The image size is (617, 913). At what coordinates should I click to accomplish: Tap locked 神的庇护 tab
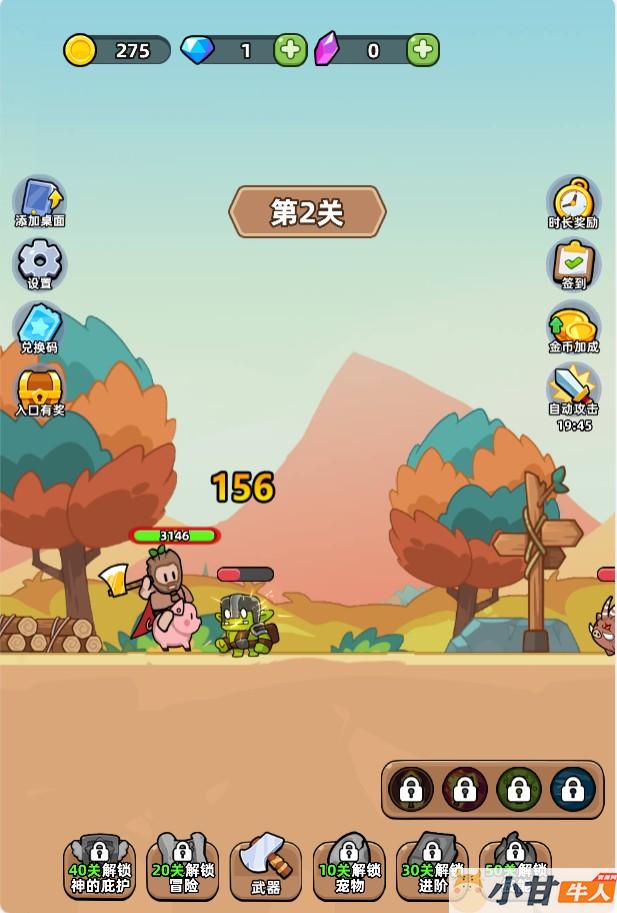[99, 866]
